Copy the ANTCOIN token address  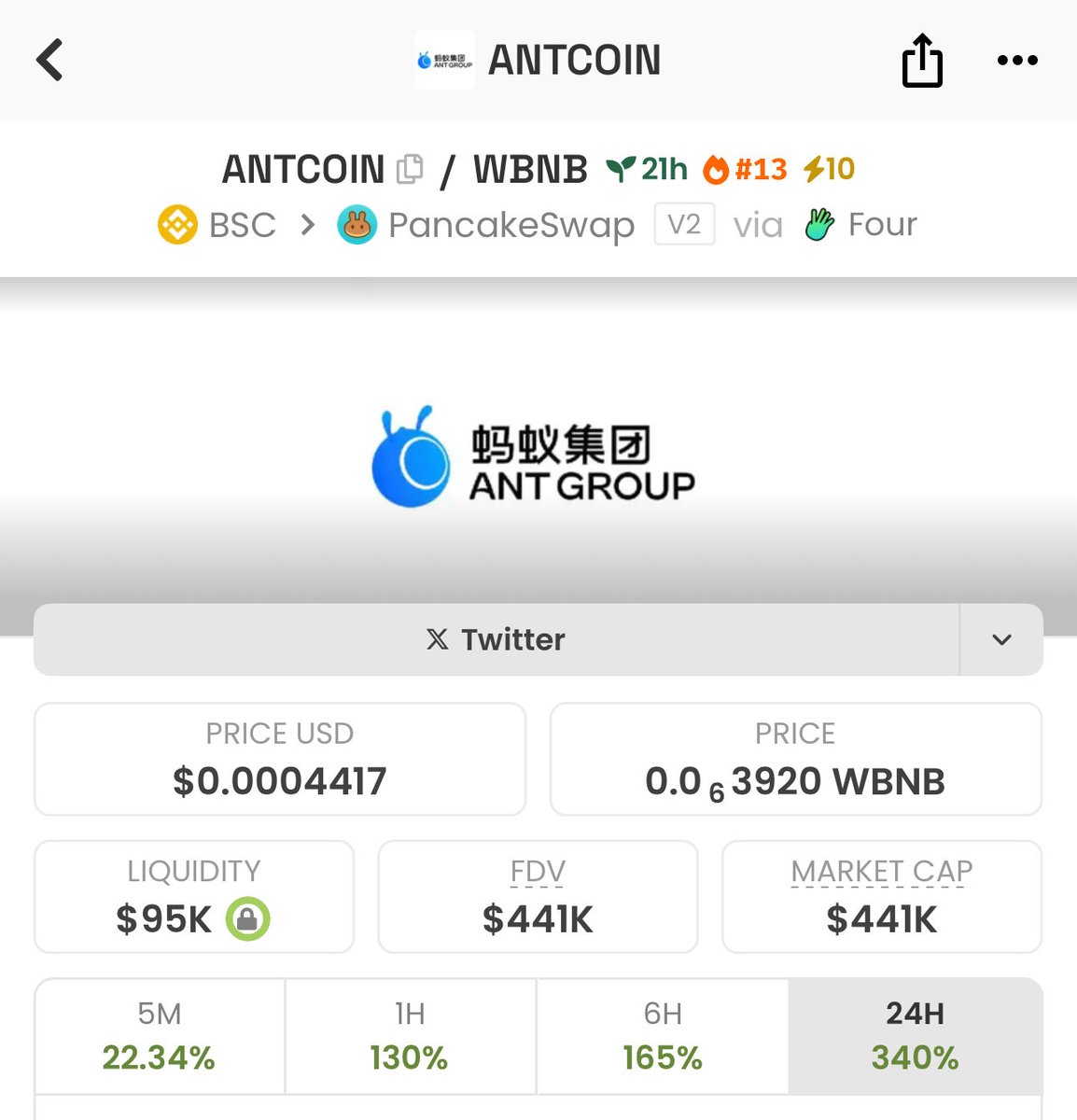coord(410,169)
